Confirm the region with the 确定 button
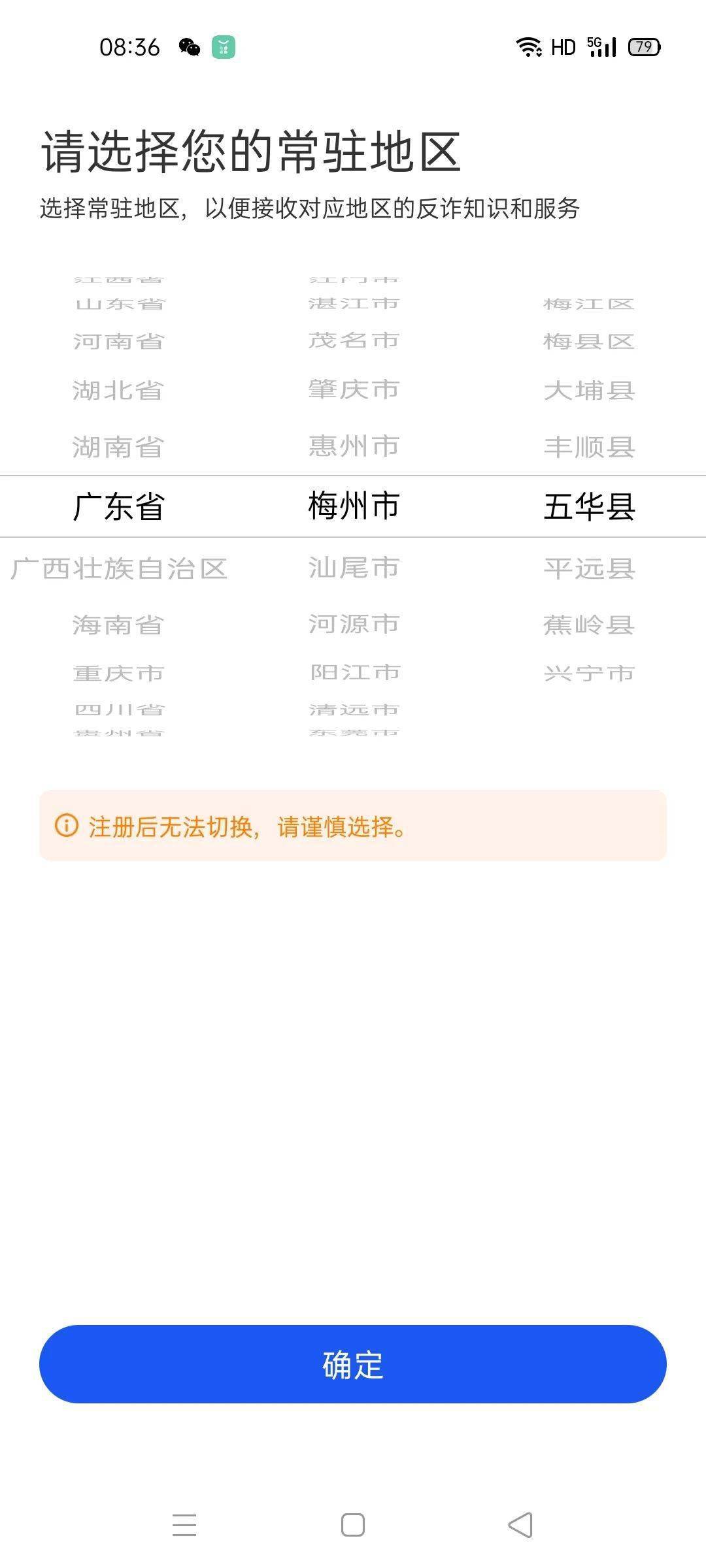Viewport: 706px width, 1568px height. (353, 1364)
